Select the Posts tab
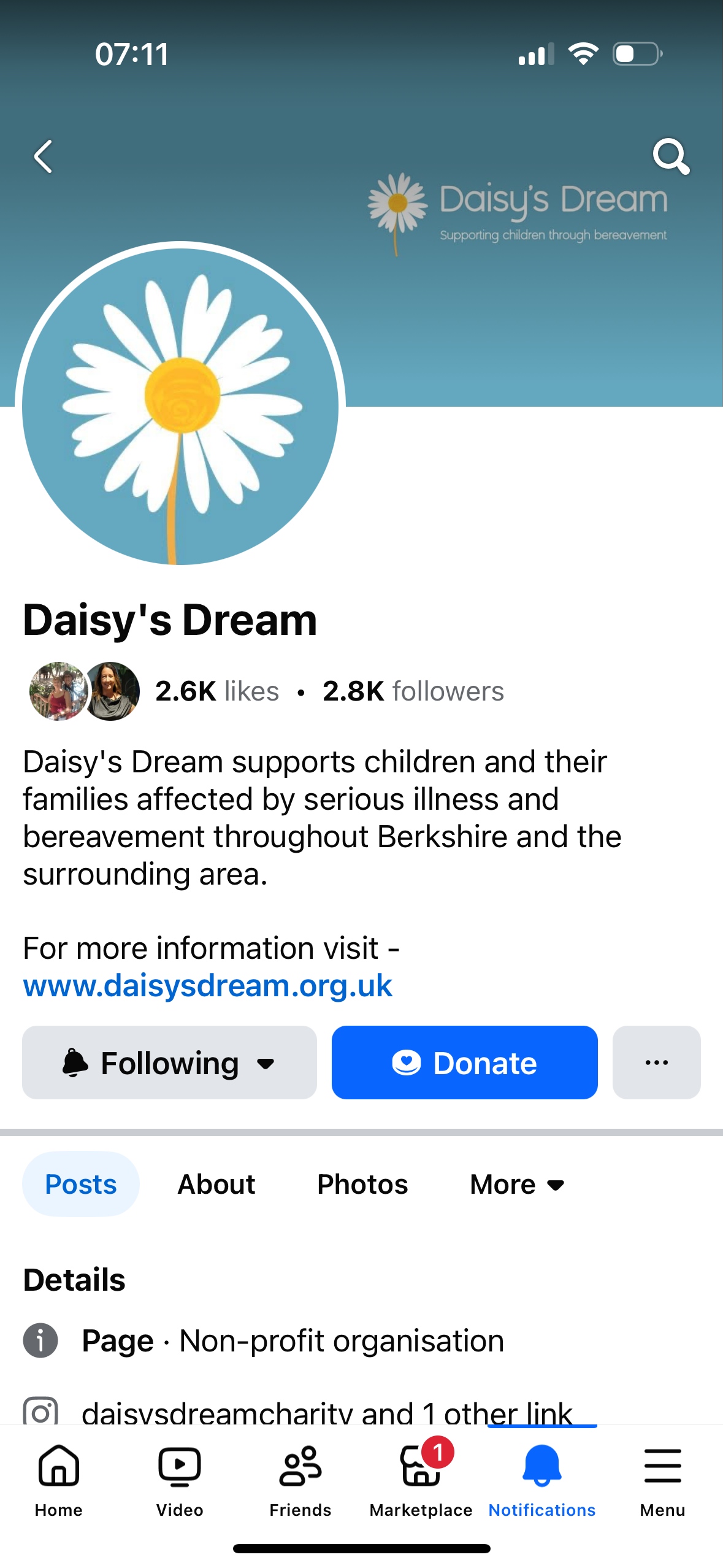723x1568 pixels. pos(81,1184)
